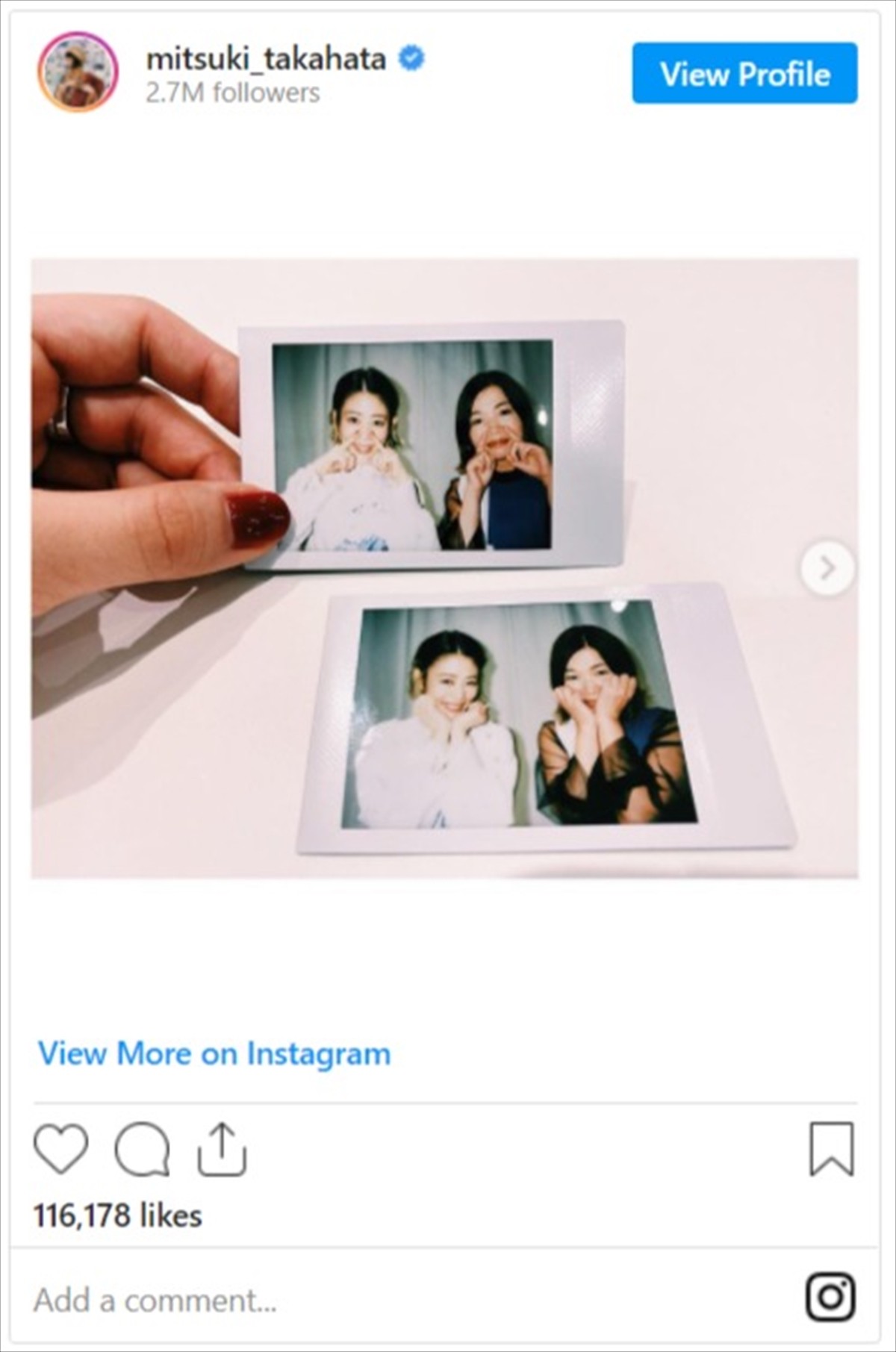
Task: Bookmark this post
Action: click(831, 1148)
